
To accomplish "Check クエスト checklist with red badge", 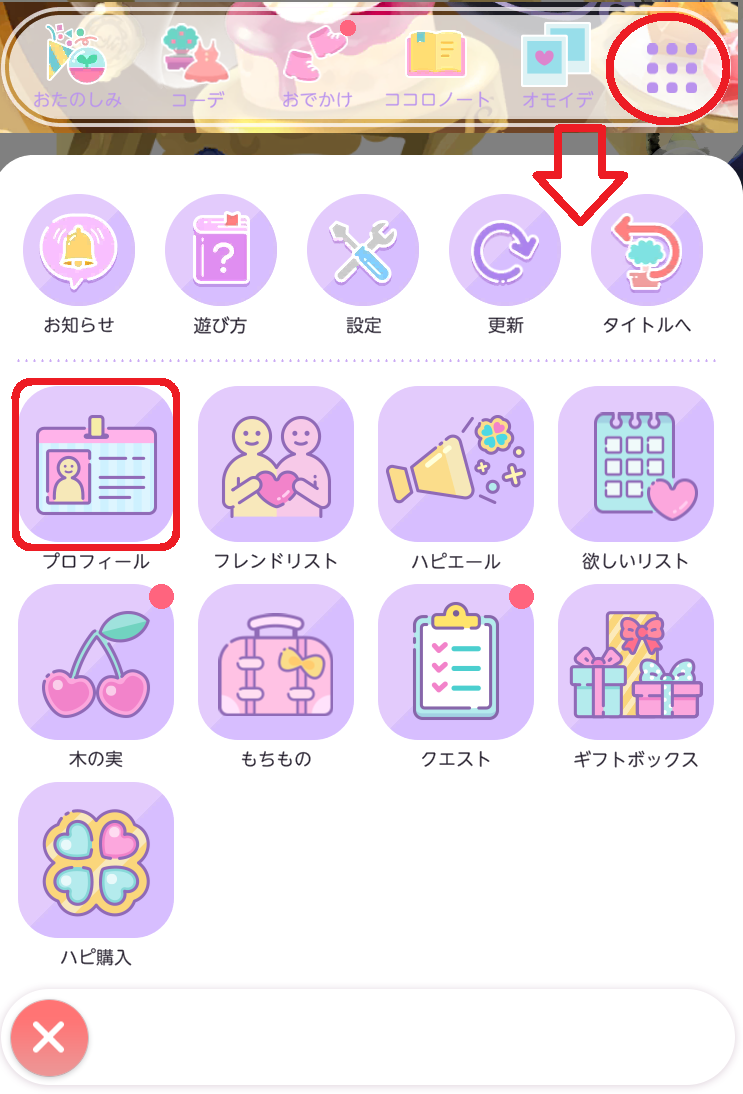I will click(455, 662).
